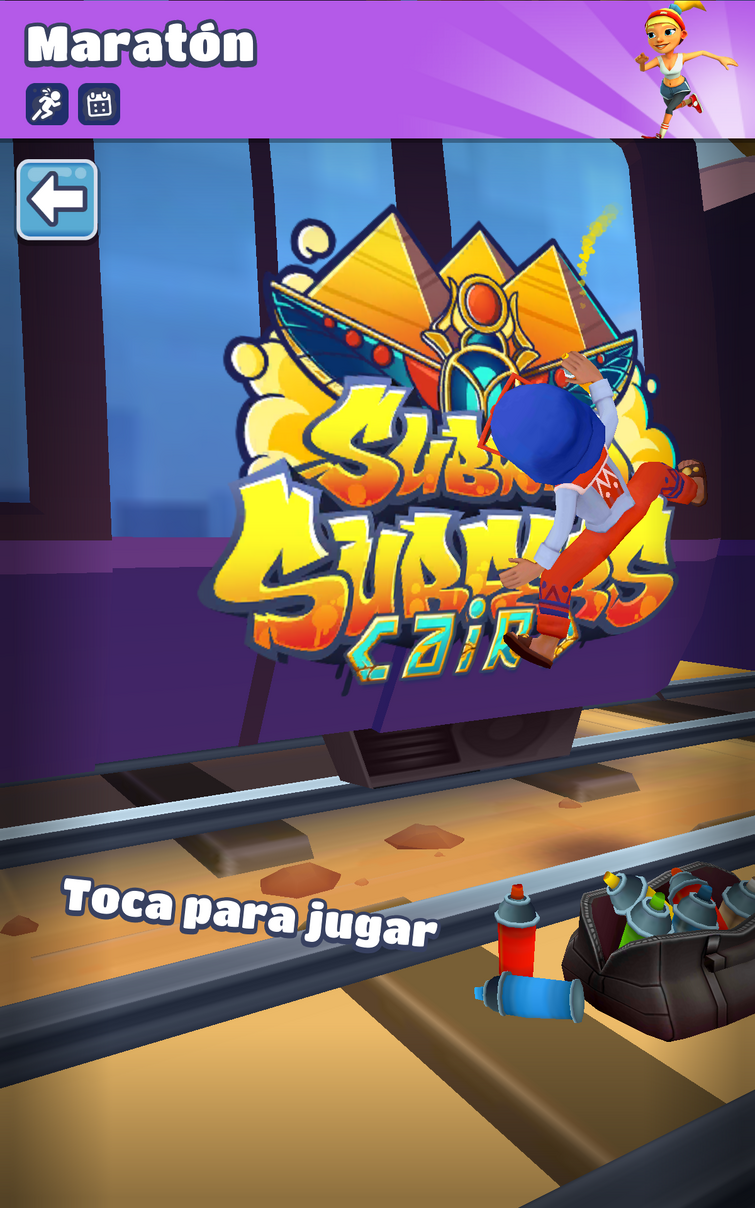The width and height of the screenshot is (755, 1208).
Task: Go back with the blue arrow button
Action: [x=57, y=200]
